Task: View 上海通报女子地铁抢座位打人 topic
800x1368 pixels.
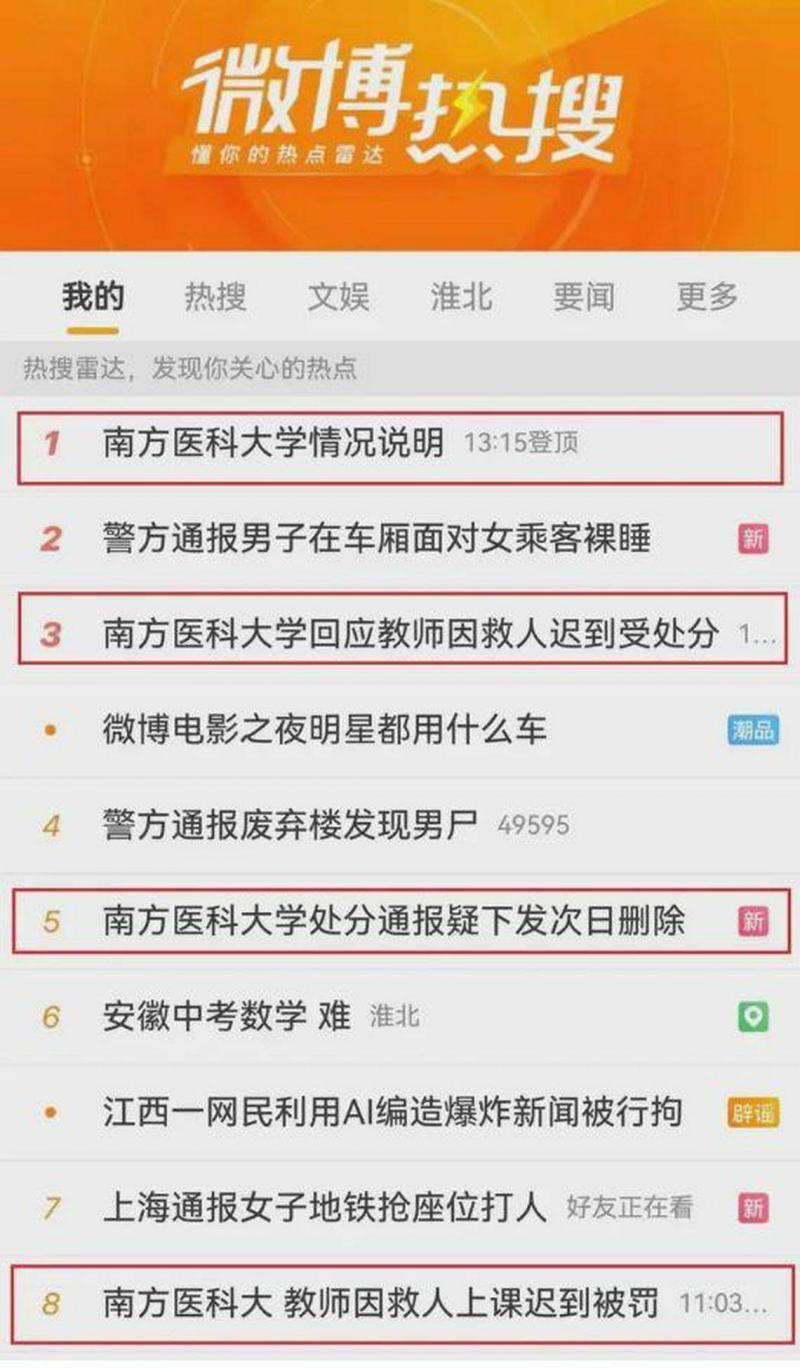Action: click(x=324, y=1208)
